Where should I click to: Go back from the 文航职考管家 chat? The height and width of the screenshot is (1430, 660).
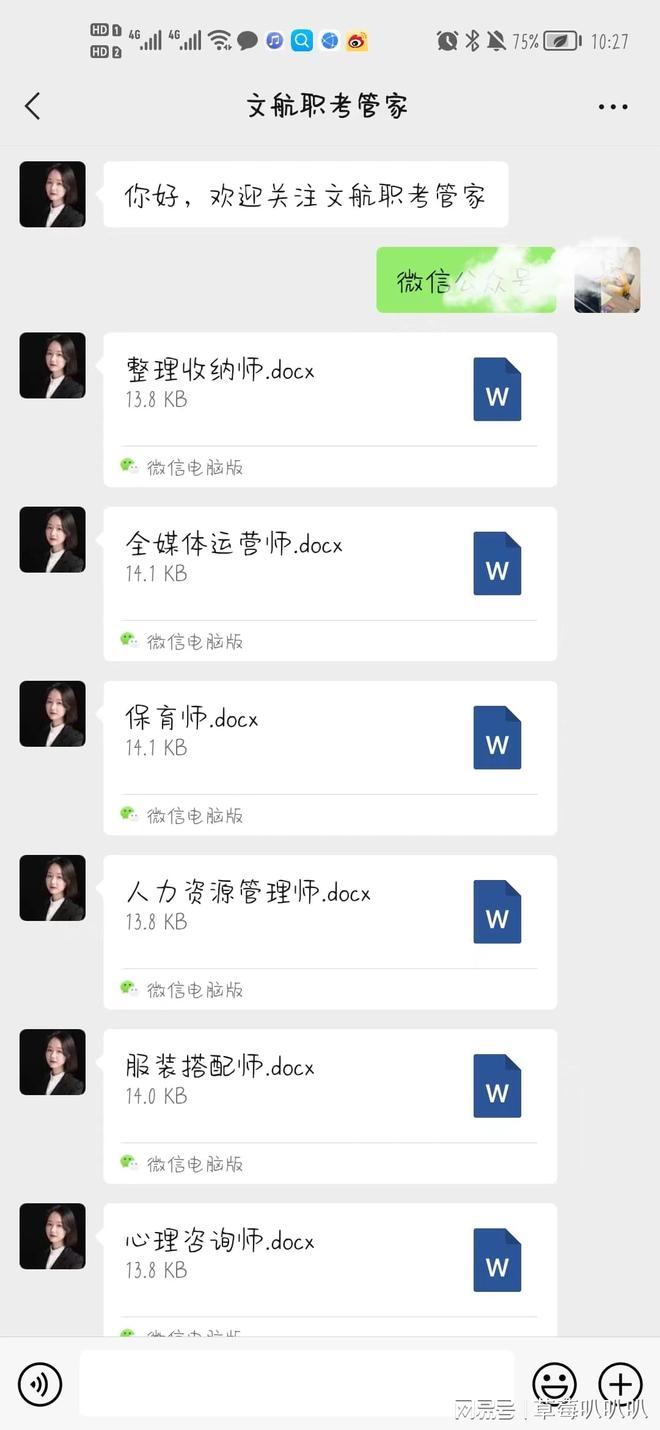[33, 106]
